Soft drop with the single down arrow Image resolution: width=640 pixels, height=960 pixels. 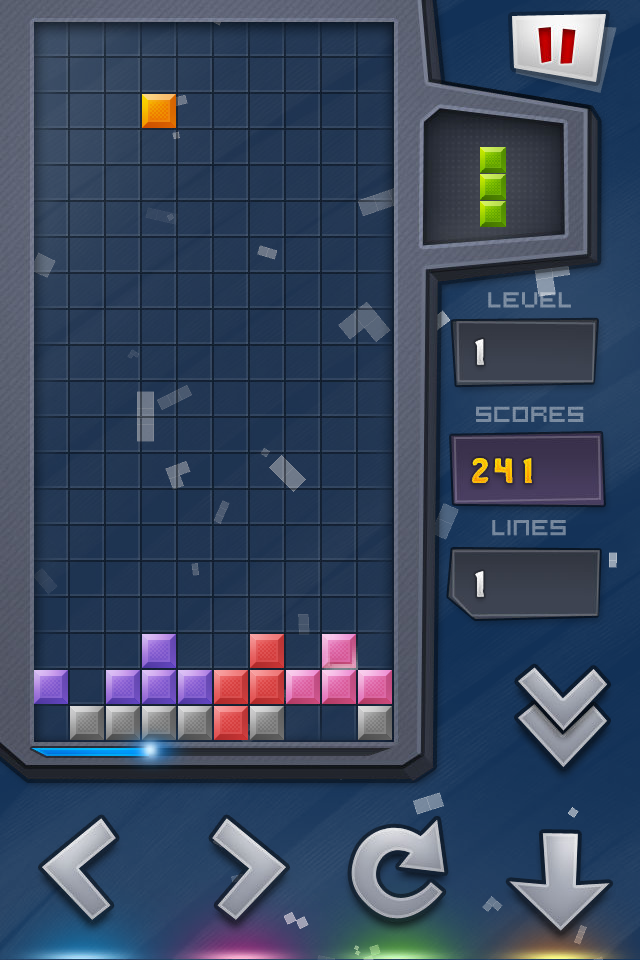pyautogui.click(x=558, y=878)
